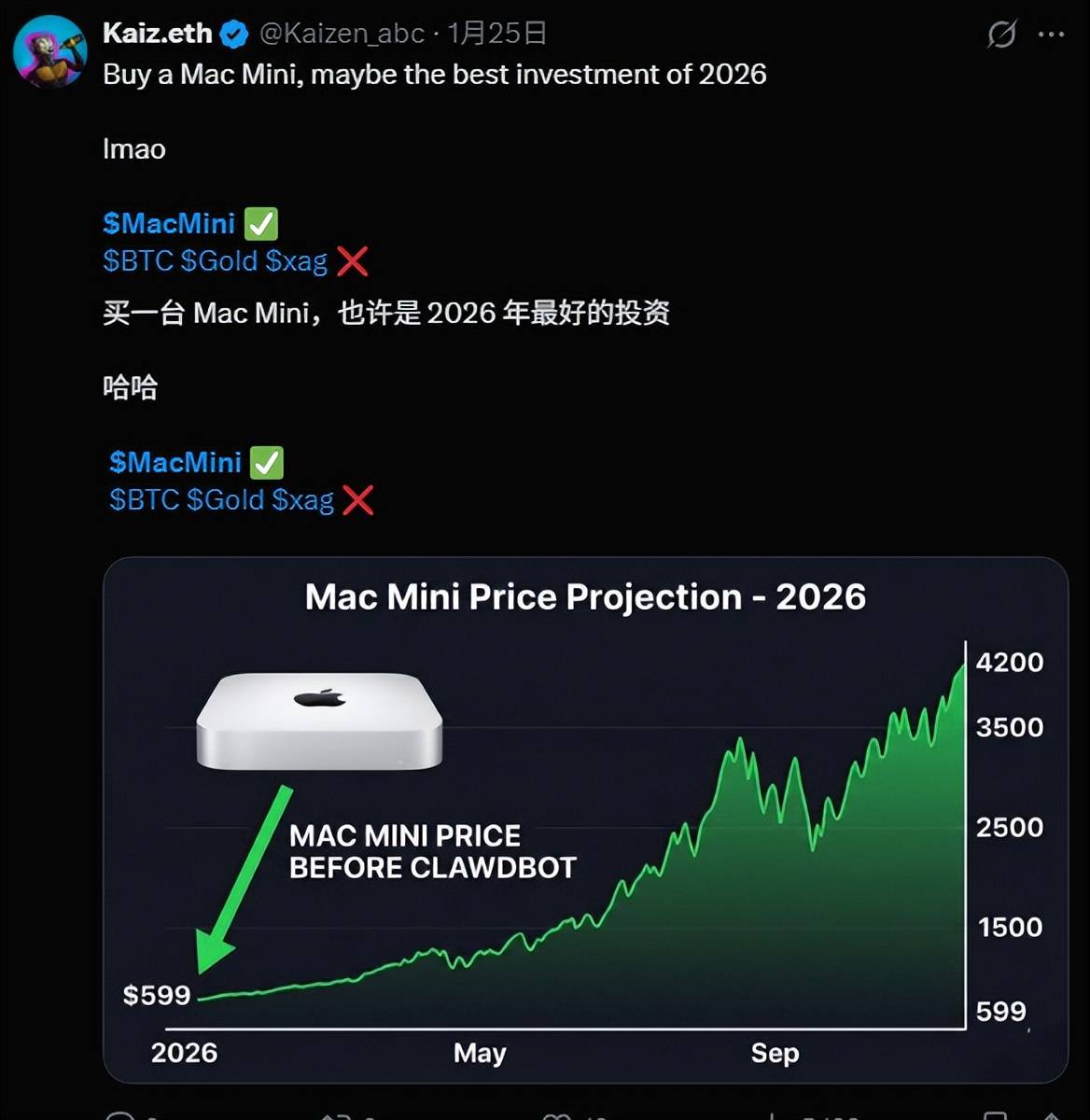Image resolution: width=1090 pixels, height=1120 pixels.
Task: Click the blue verified badge next to Kaiz.eth
Action: (x=232, y=32)
